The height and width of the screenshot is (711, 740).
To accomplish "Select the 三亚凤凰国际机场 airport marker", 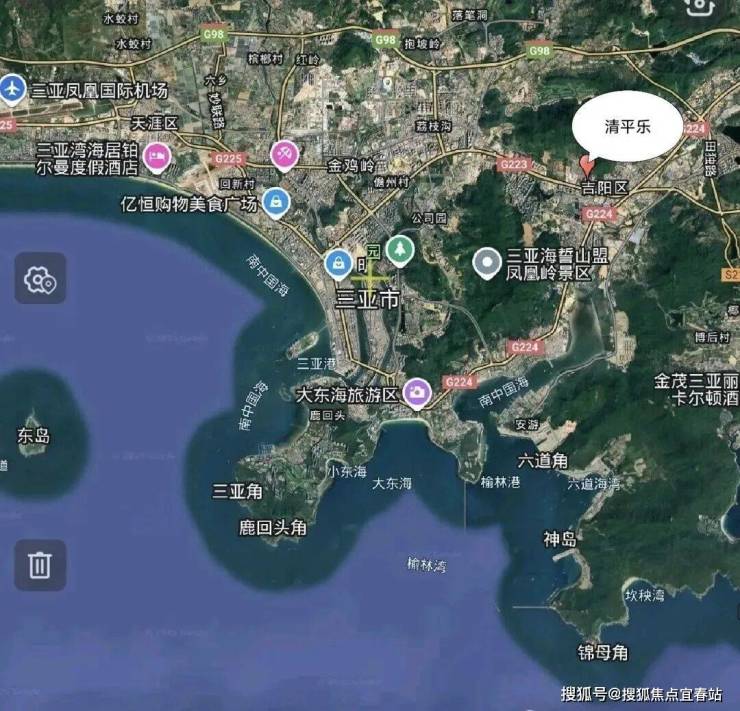I will coord(13,89).
